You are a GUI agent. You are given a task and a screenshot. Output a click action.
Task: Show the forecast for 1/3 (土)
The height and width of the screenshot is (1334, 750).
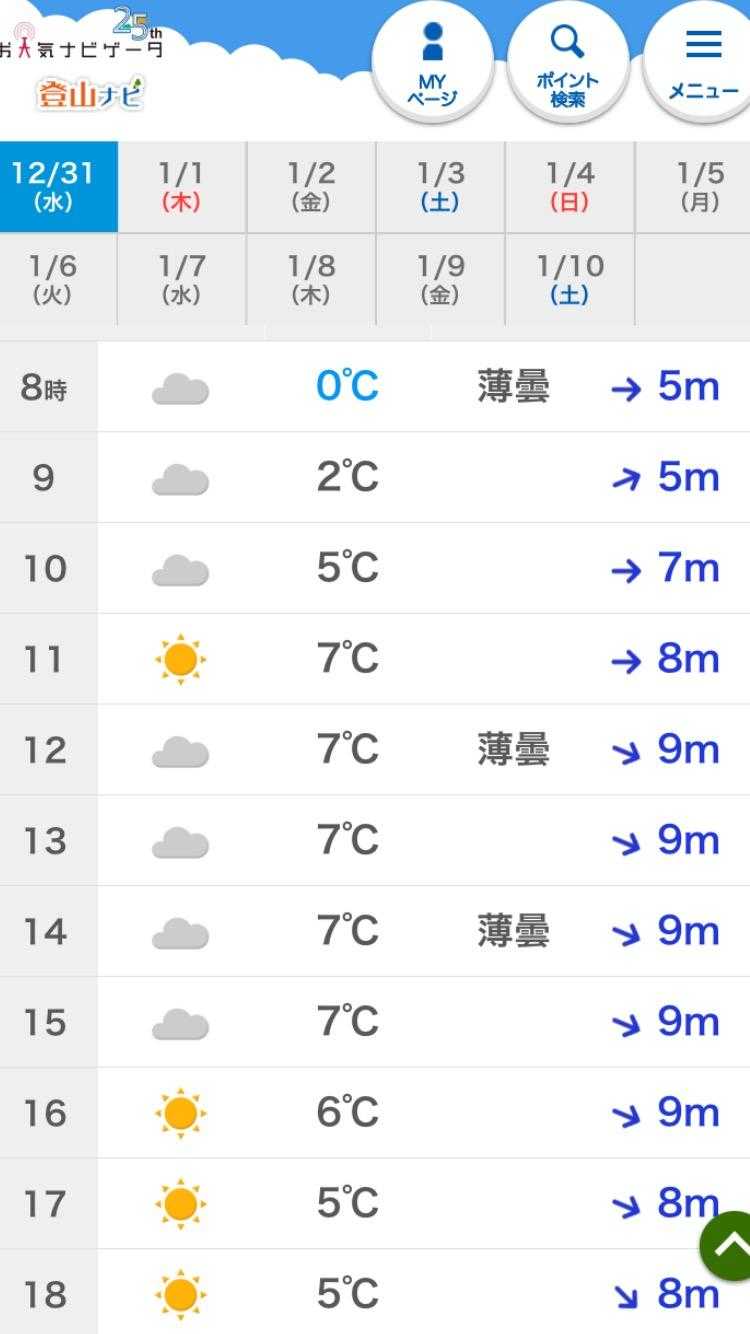(440, 187)
